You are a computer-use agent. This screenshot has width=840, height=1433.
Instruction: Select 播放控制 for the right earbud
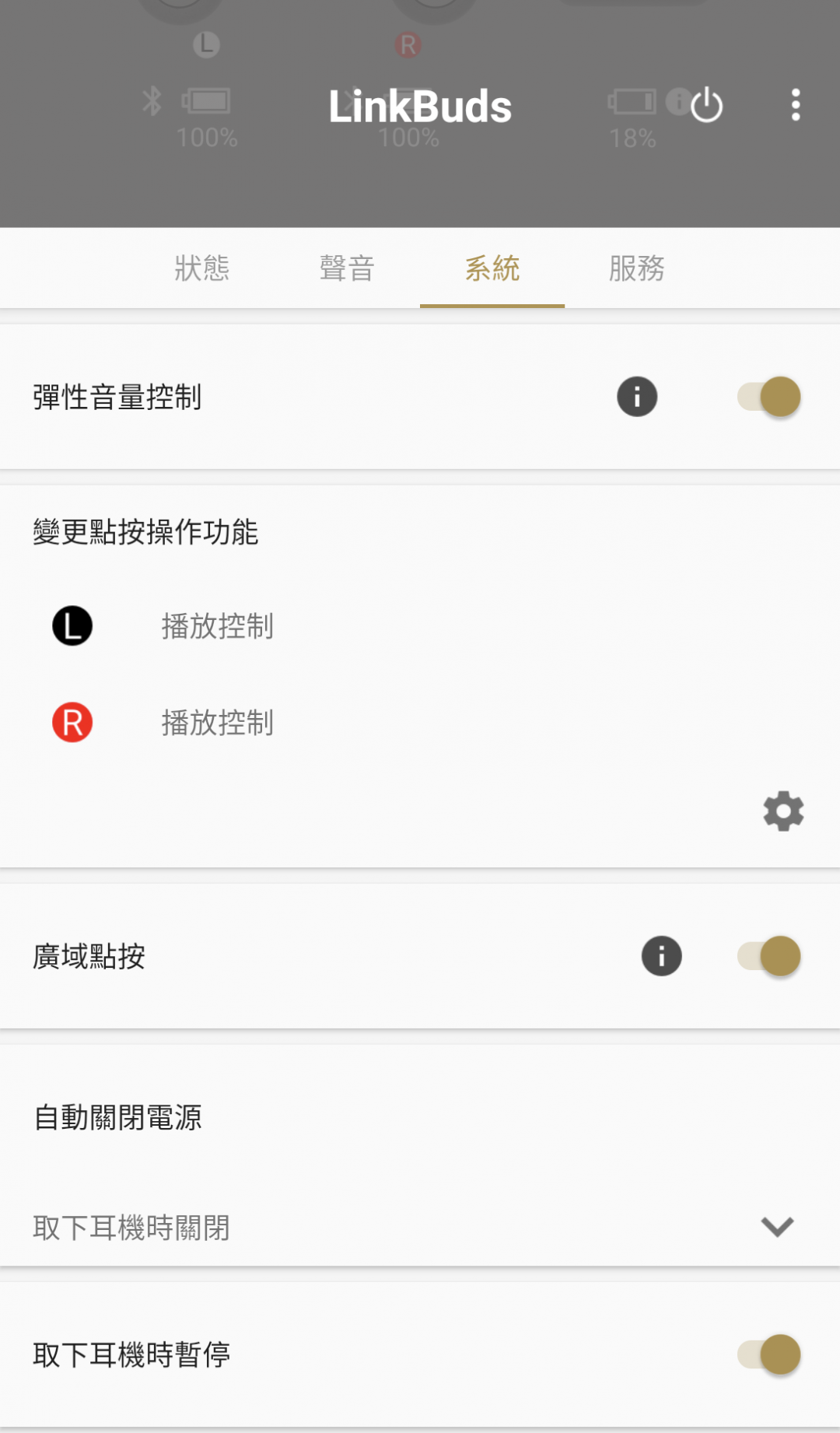[219, 722]
